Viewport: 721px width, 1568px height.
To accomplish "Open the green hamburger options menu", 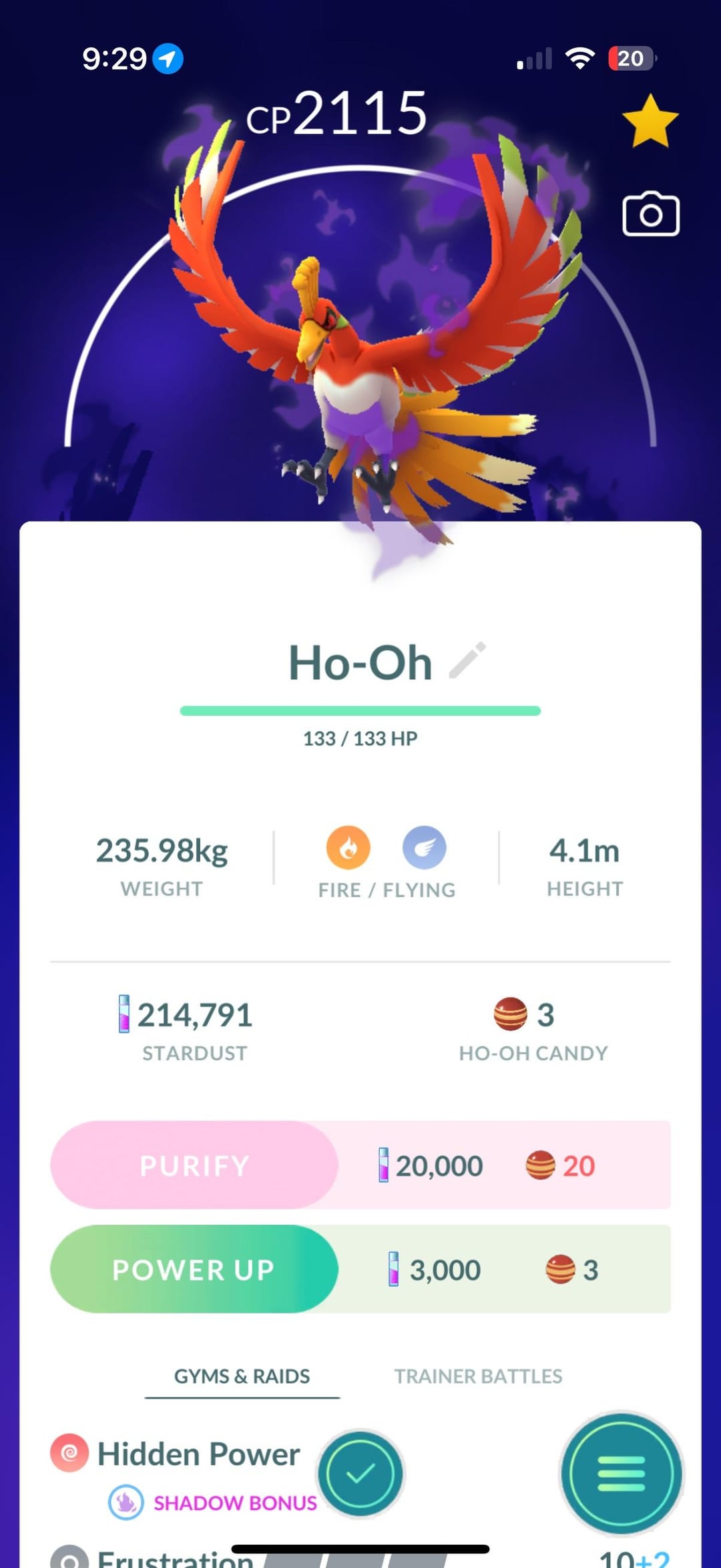I will [x=621, y=1473].
